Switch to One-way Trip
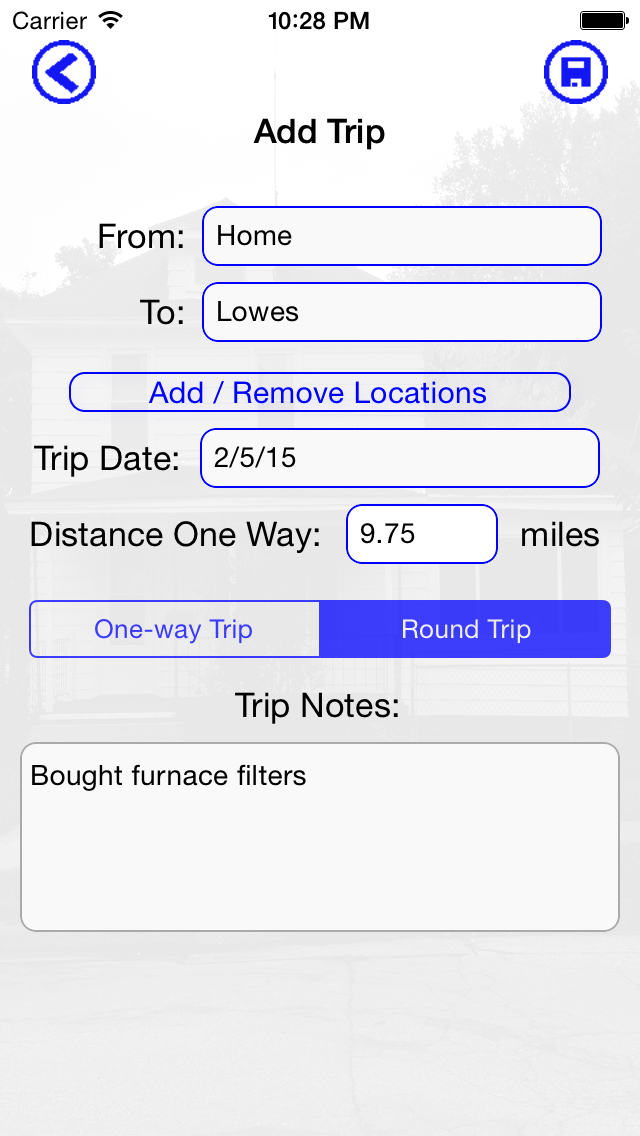 174,629
